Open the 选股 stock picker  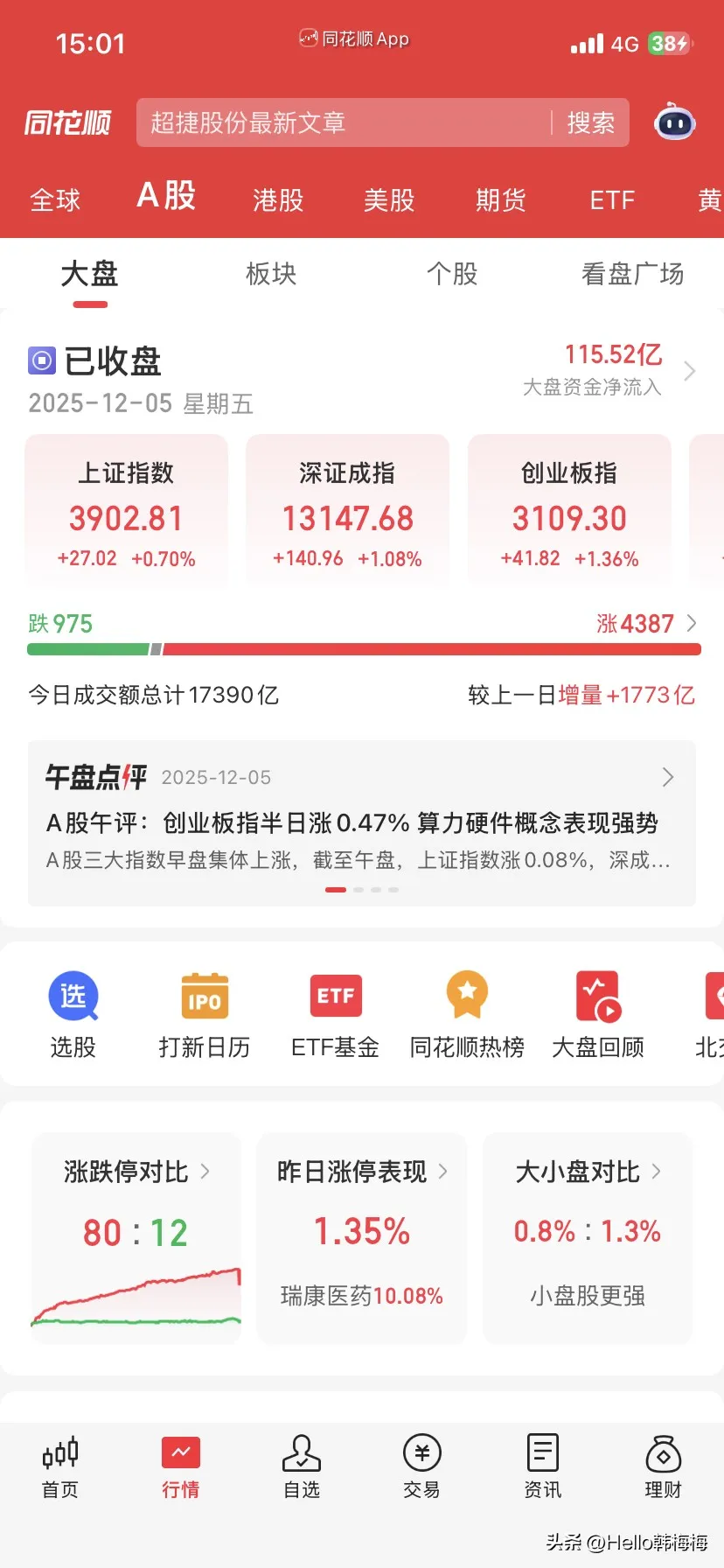click(x=73, y=1015)
